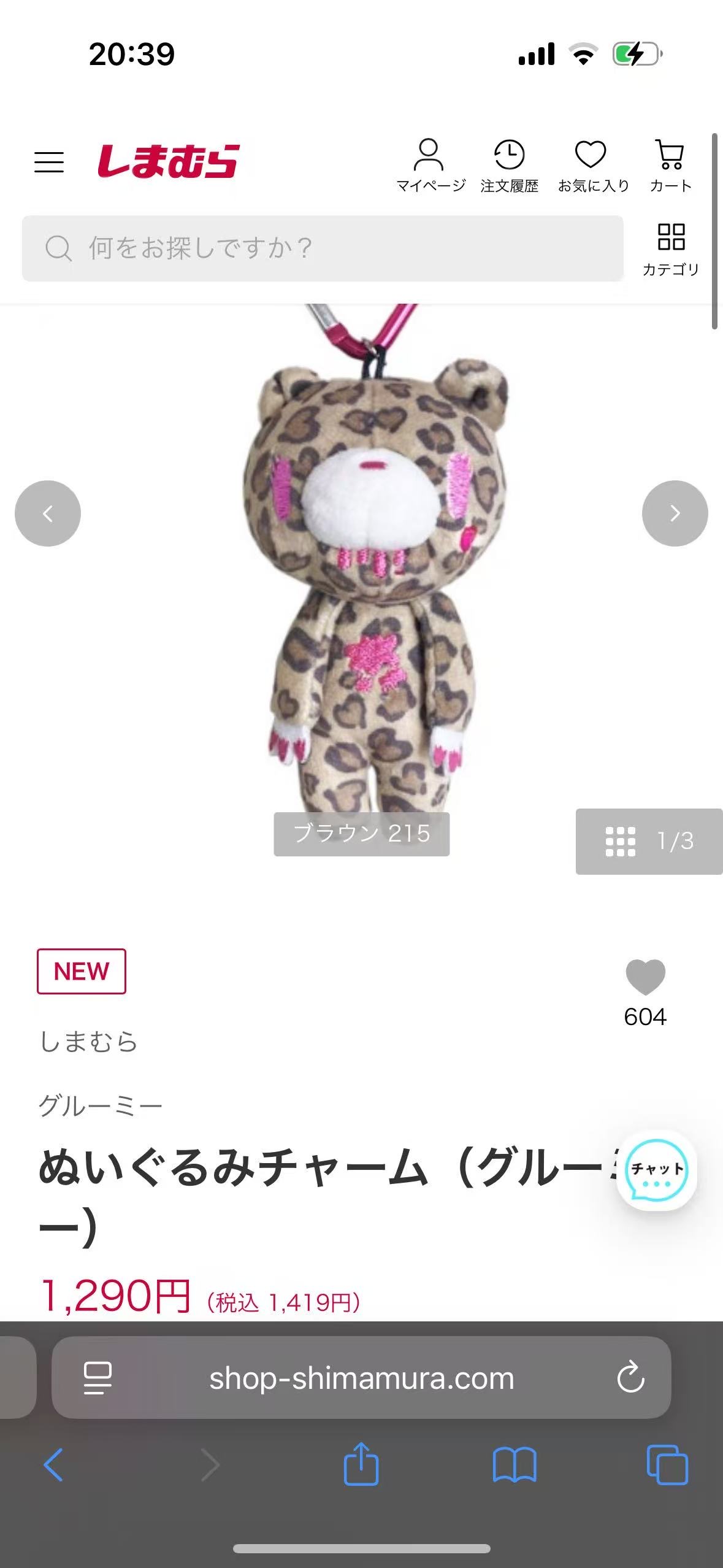This screenshot has width=723, height=1568.
Task: Open the チャット support bubble
Action: pos(656,1170)
